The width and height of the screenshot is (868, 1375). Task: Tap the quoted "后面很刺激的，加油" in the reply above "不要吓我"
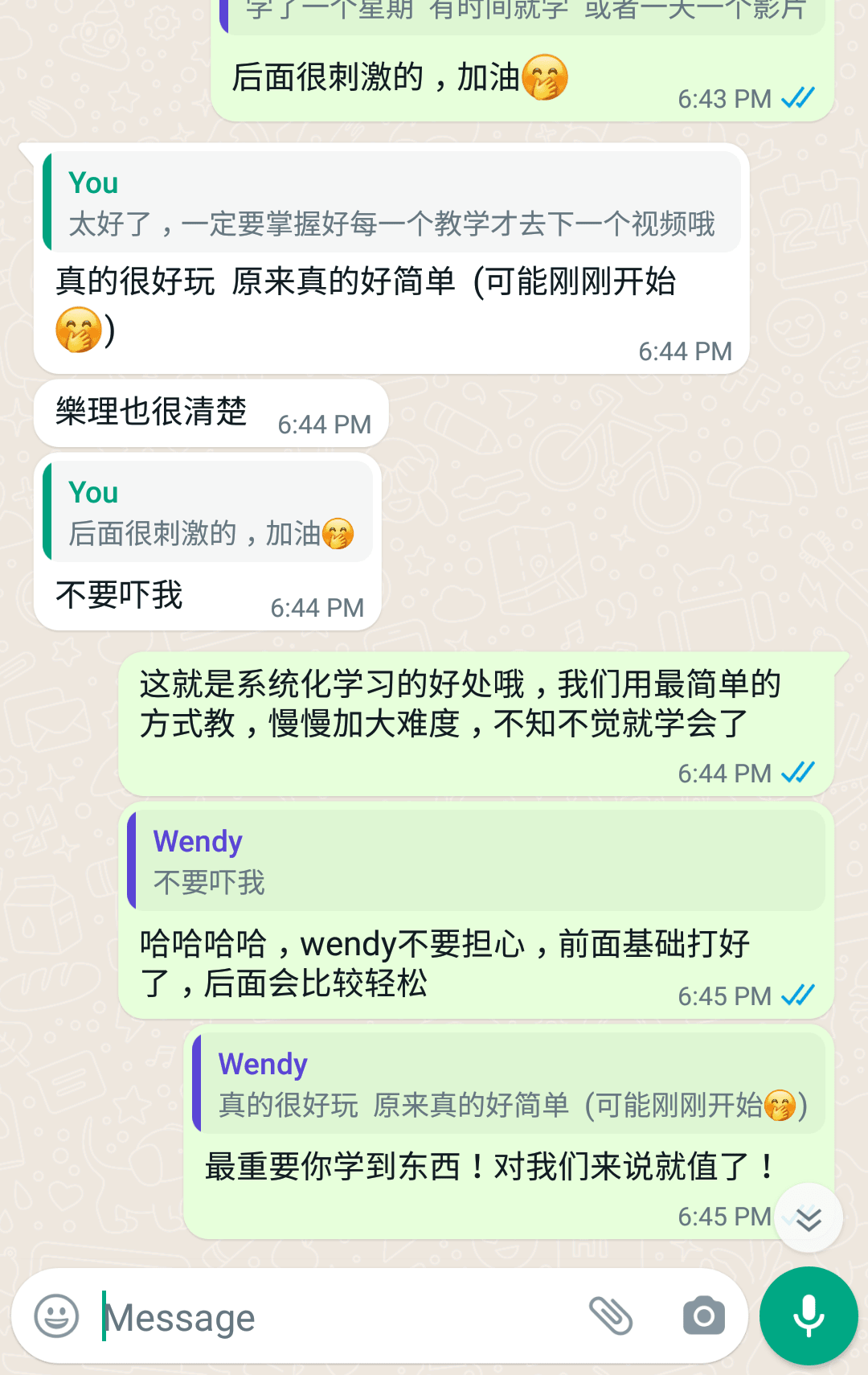[x=207, y=512]
